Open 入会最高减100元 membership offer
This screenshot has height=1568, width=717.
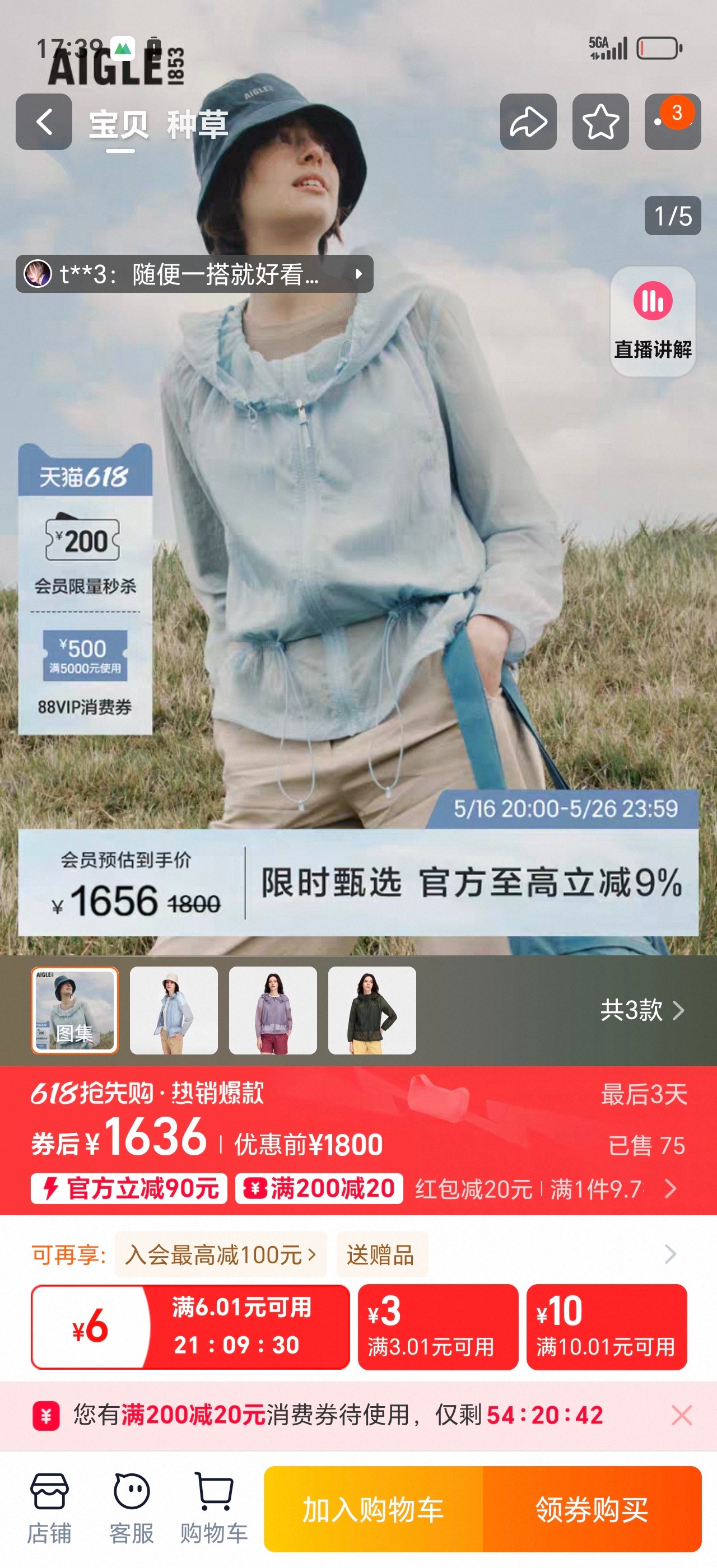[x=220, y=1254]
